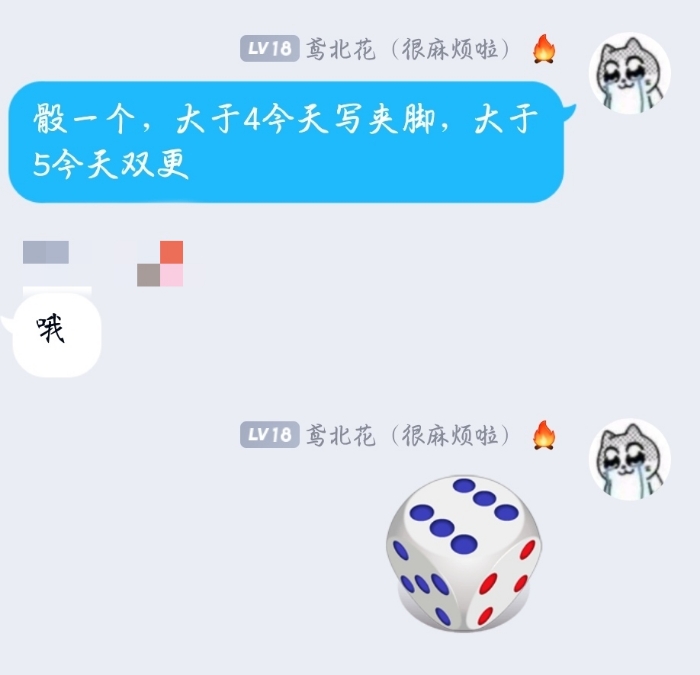Image resolution: width=700 pixels, height=675 pixels.
Task: Tap the LV18 badge above the dice
Action: click(269, 434)
